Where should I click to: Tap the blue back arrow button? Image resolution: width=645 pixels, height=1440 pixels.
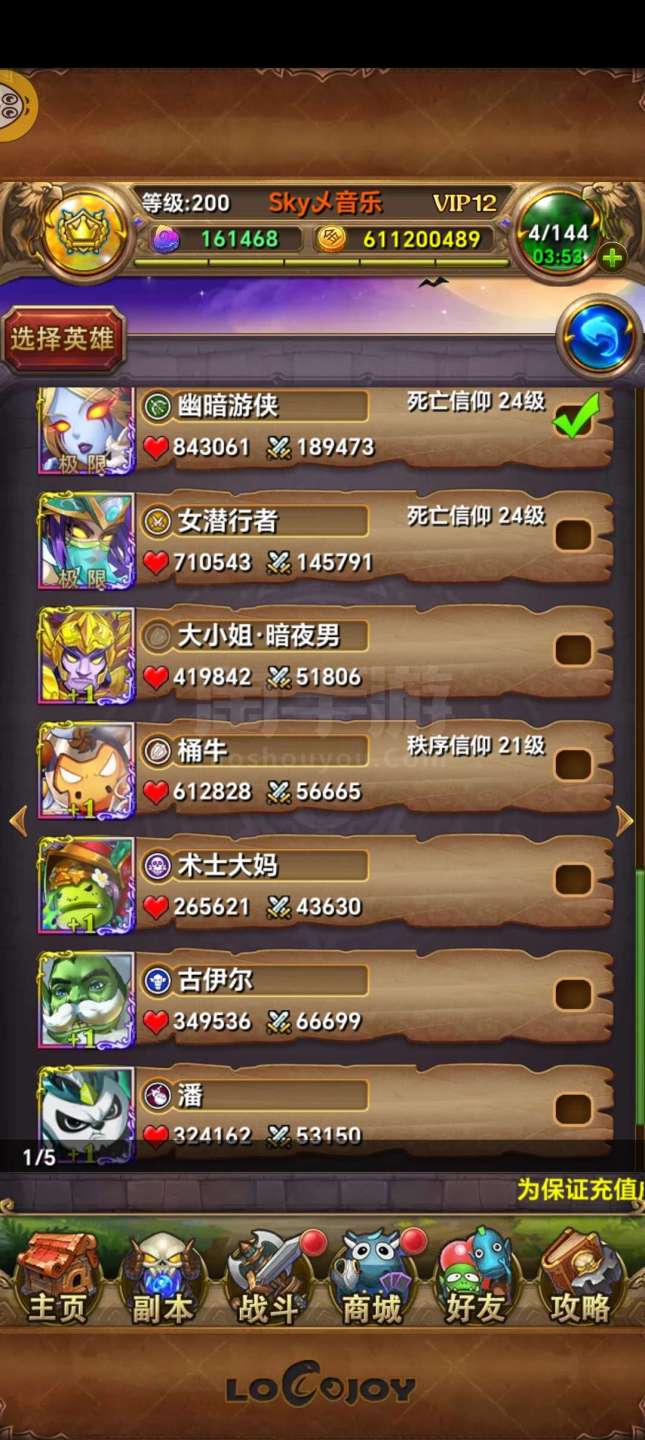pos(600,338)
